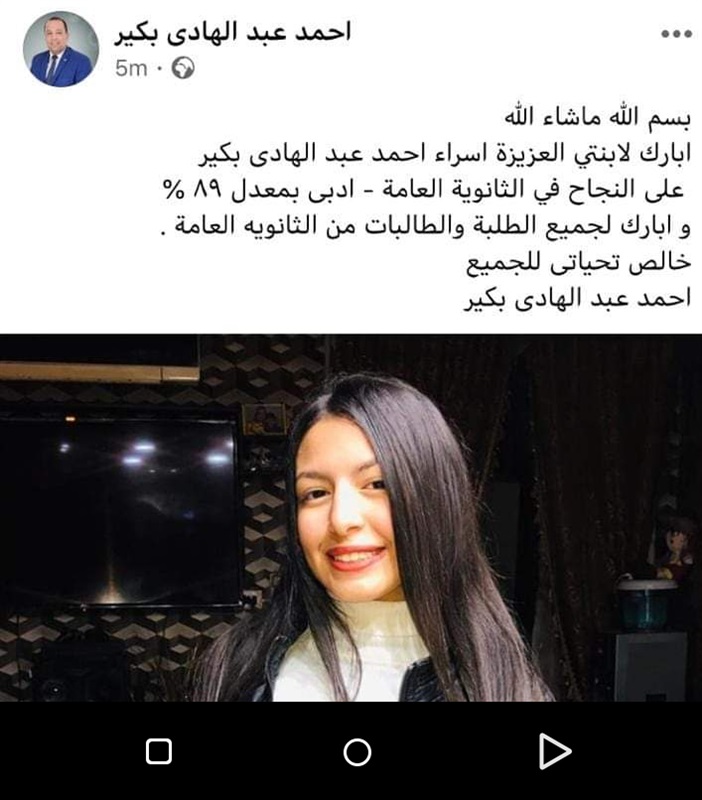Open the post photo in full view
The height and width of the screenshot is (800, 702).
point(351,517)
